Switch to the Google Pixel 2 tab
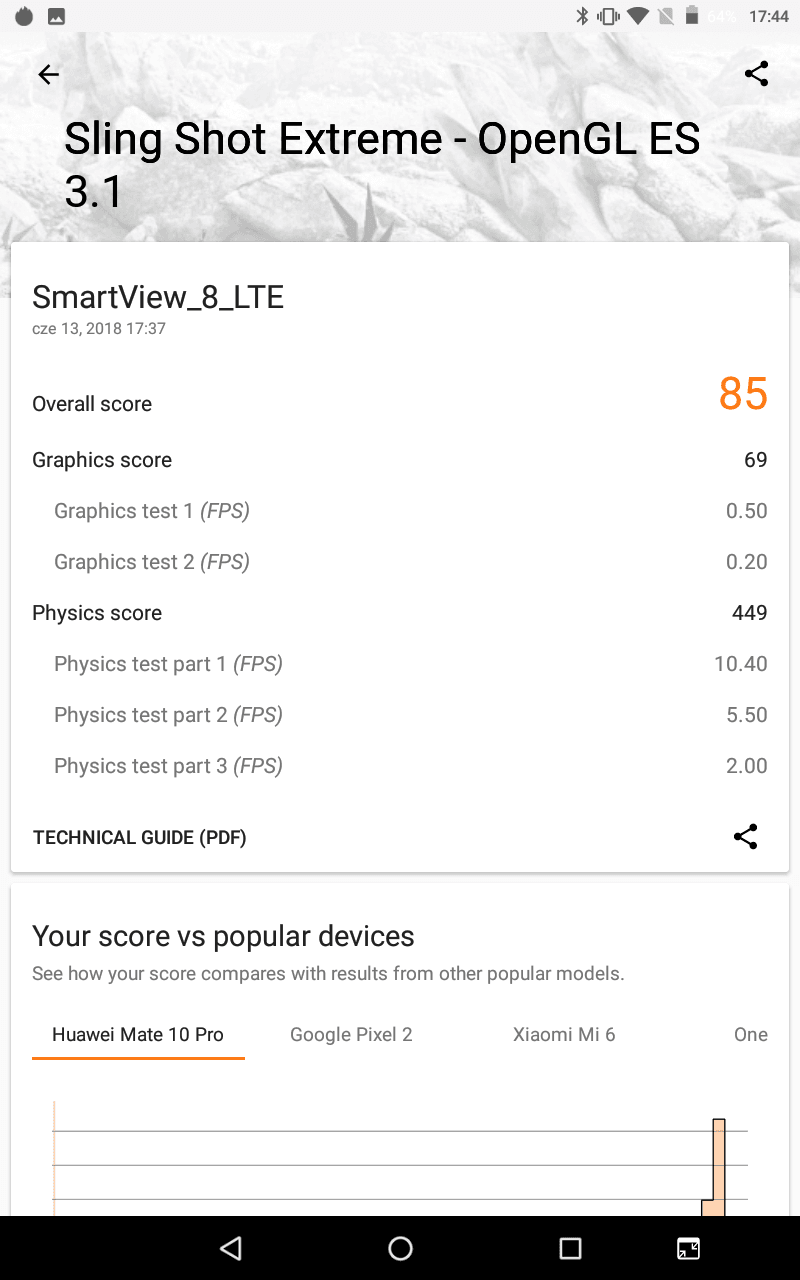 [x=351, y=1035]
